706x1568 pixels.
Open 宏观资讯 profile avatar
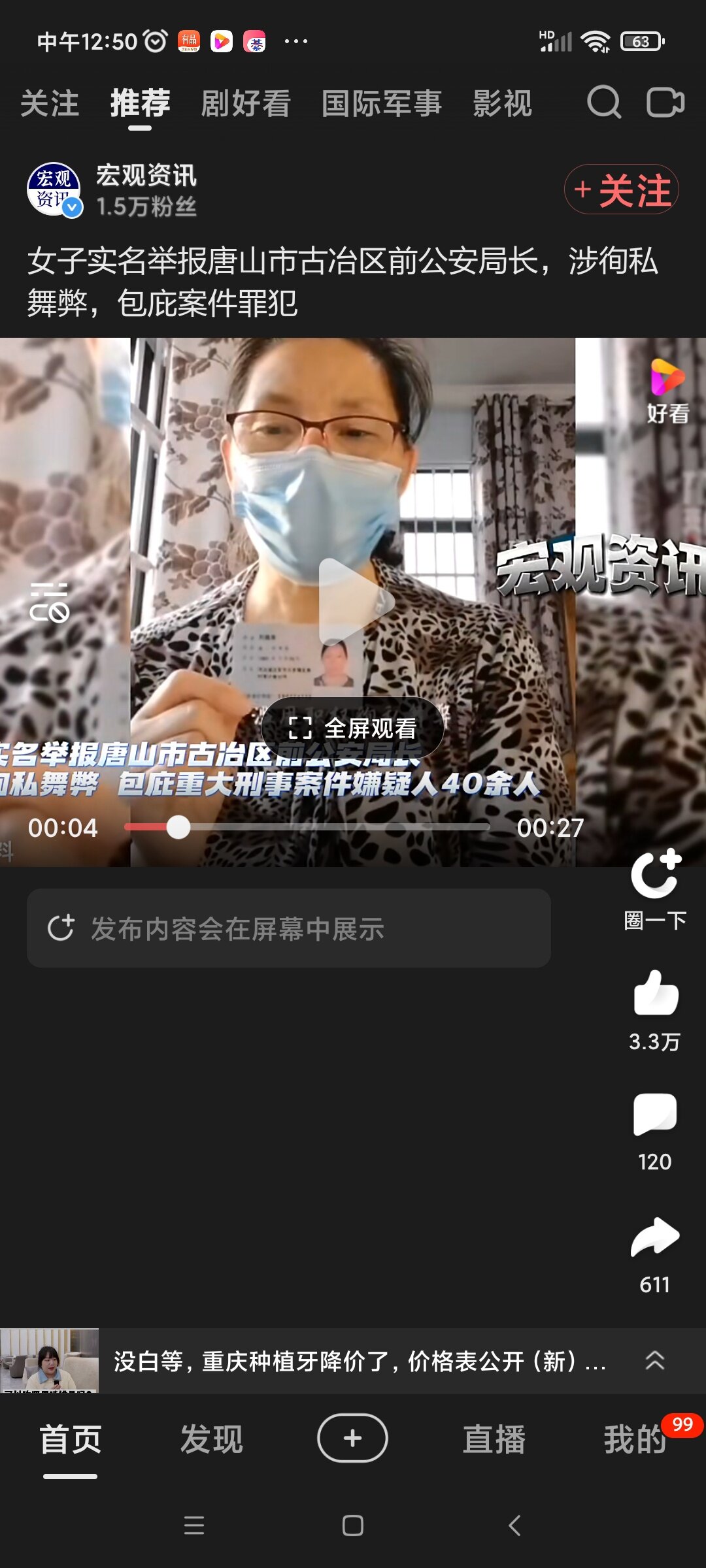click(54, 189)
